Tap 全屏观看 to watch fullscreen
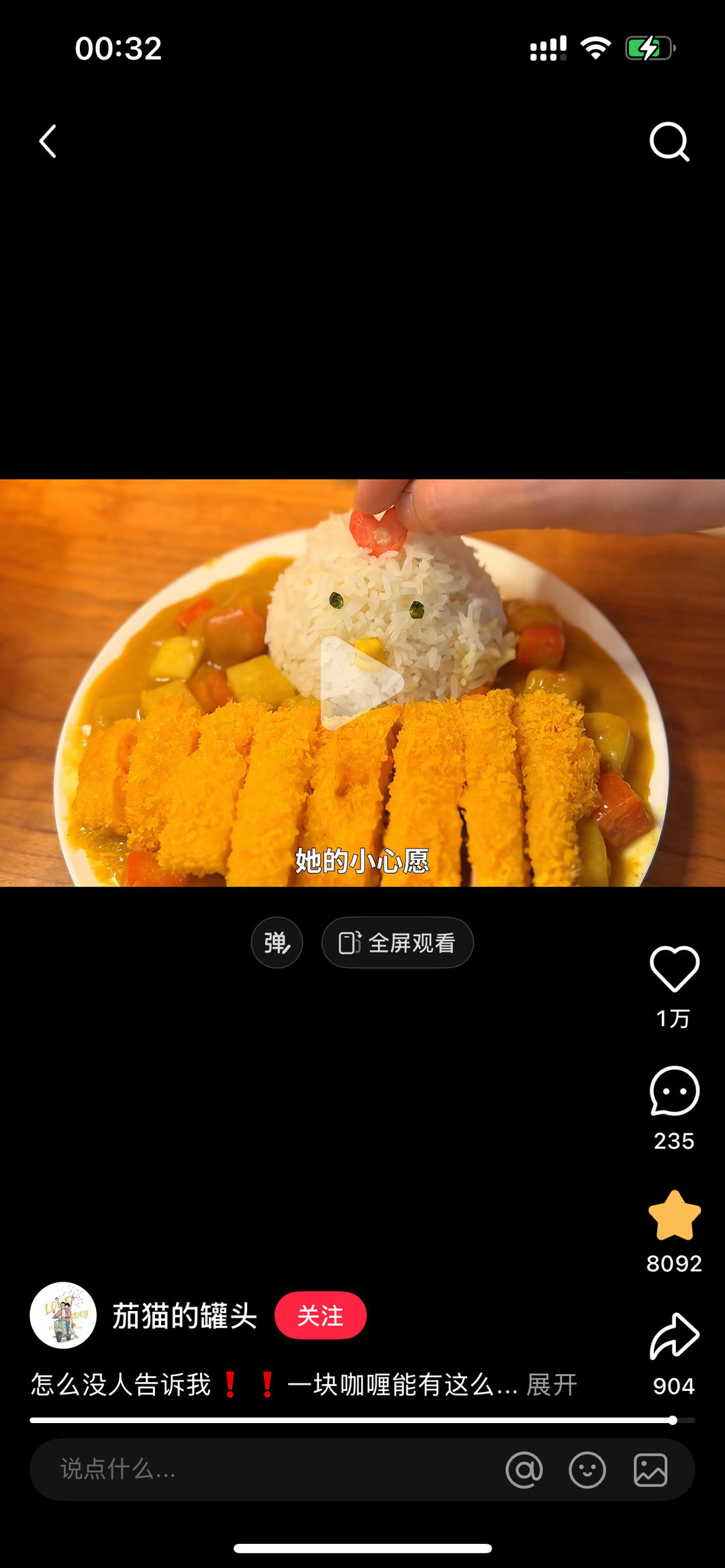Viewport: 725px width, 1568px height. coord(397,943)
